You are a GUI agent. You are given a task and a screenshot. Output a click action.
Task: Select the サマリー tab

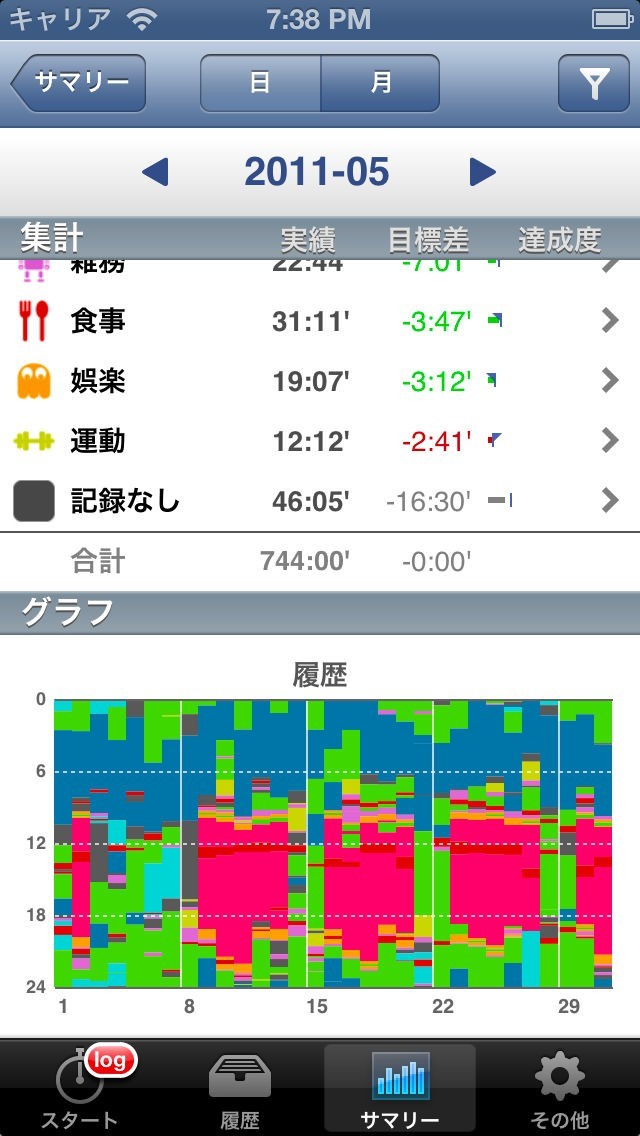point(400,1088)
